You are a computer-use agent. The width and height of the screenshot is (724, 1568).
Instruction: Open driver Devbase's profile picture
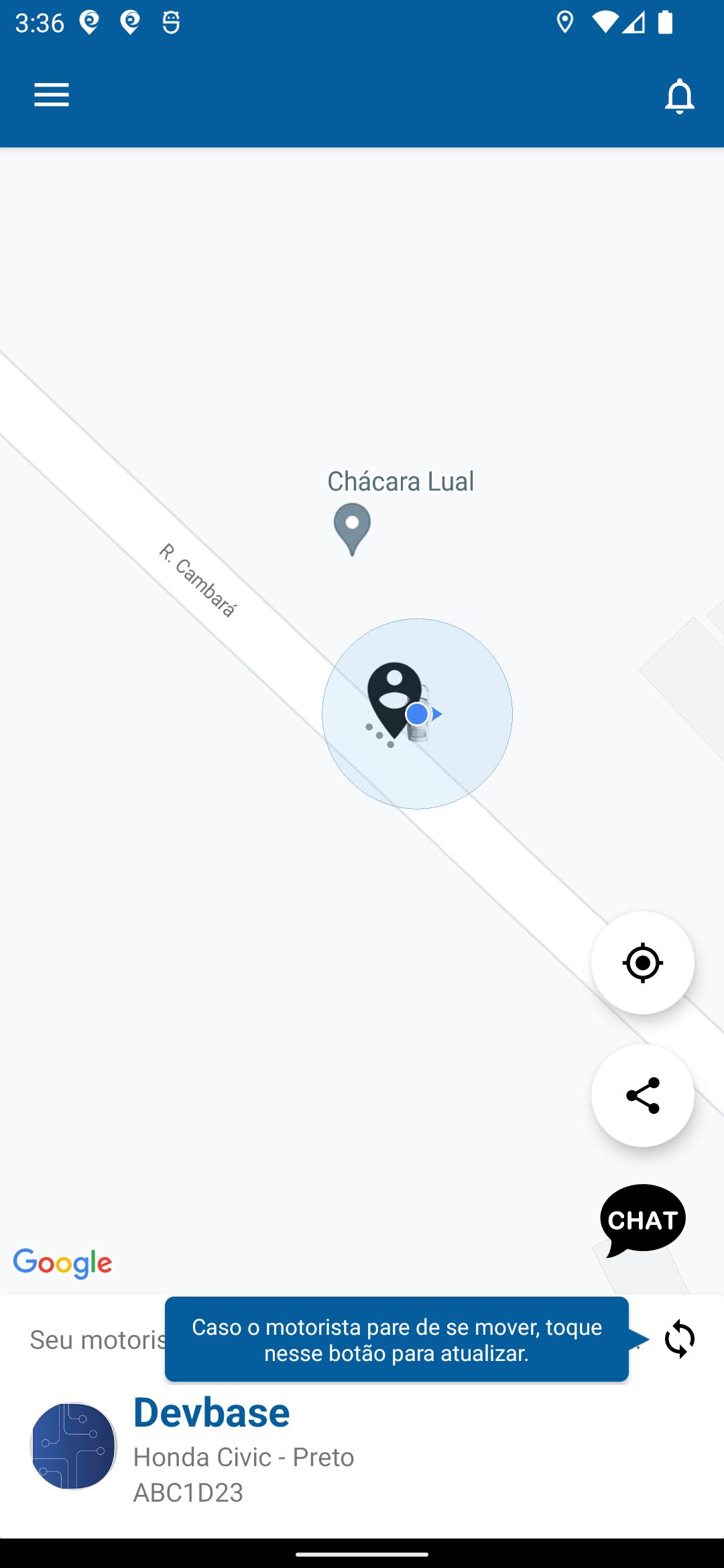pos(74,1446)
